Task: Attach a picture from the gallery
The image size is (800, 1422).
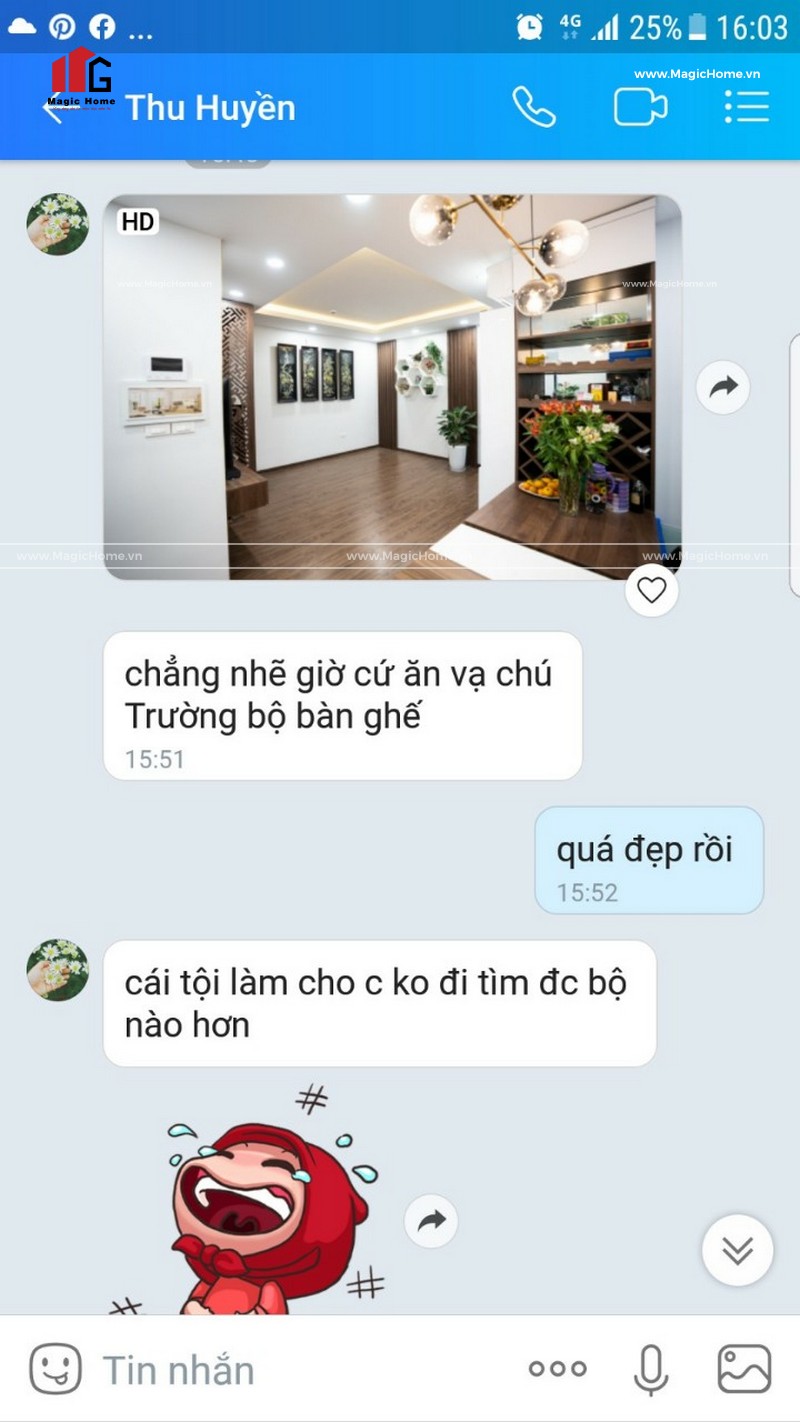Action: [x=744, y=1369]
